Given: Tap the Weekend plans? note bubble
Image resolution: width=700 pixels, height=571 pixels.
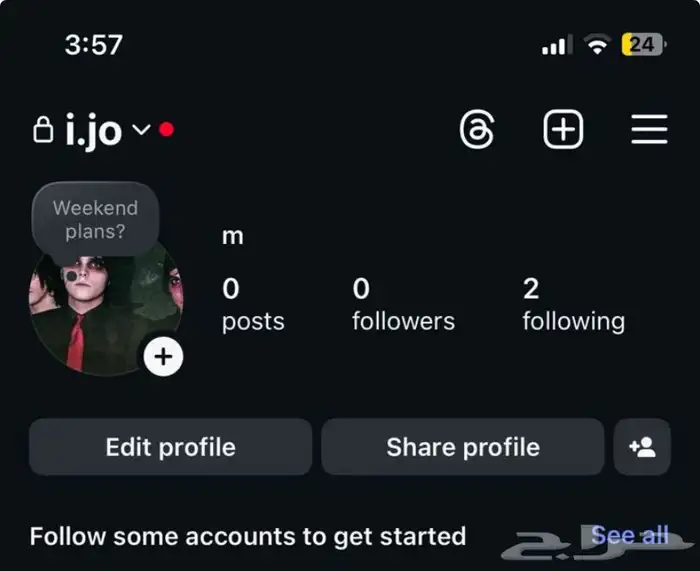Looking at the screenshot, I should coord(95,219).
